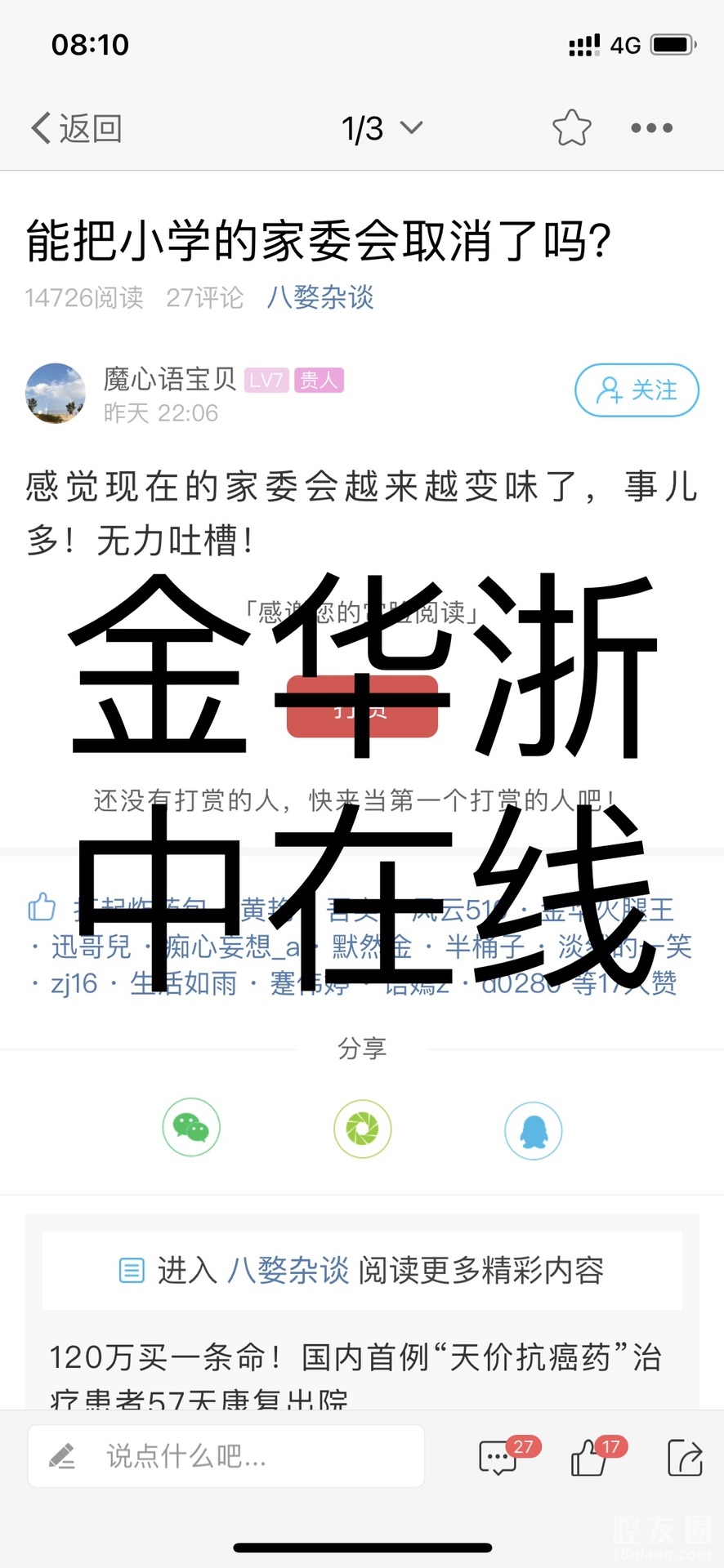Open the three-dot overflow menu
This screenshot has width=724, height=1568.
651,128
